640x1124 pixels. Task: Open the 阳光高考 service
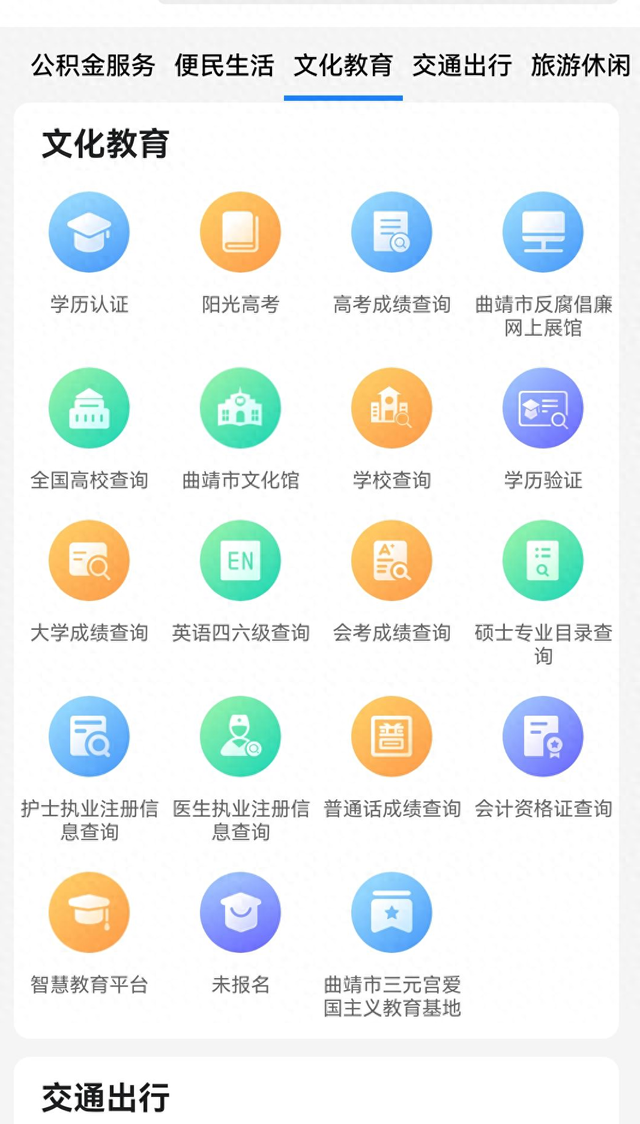pyautogui.click(x=240, y=233)
